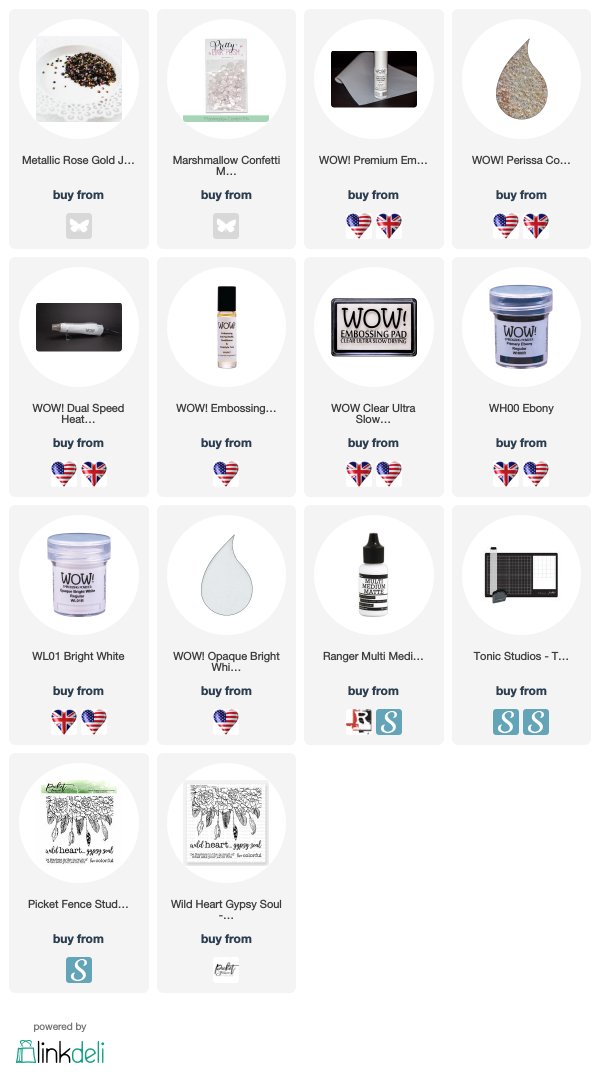
Task: Buy WOW! Embossing… from the US flag store
Action: coord(226,474)
